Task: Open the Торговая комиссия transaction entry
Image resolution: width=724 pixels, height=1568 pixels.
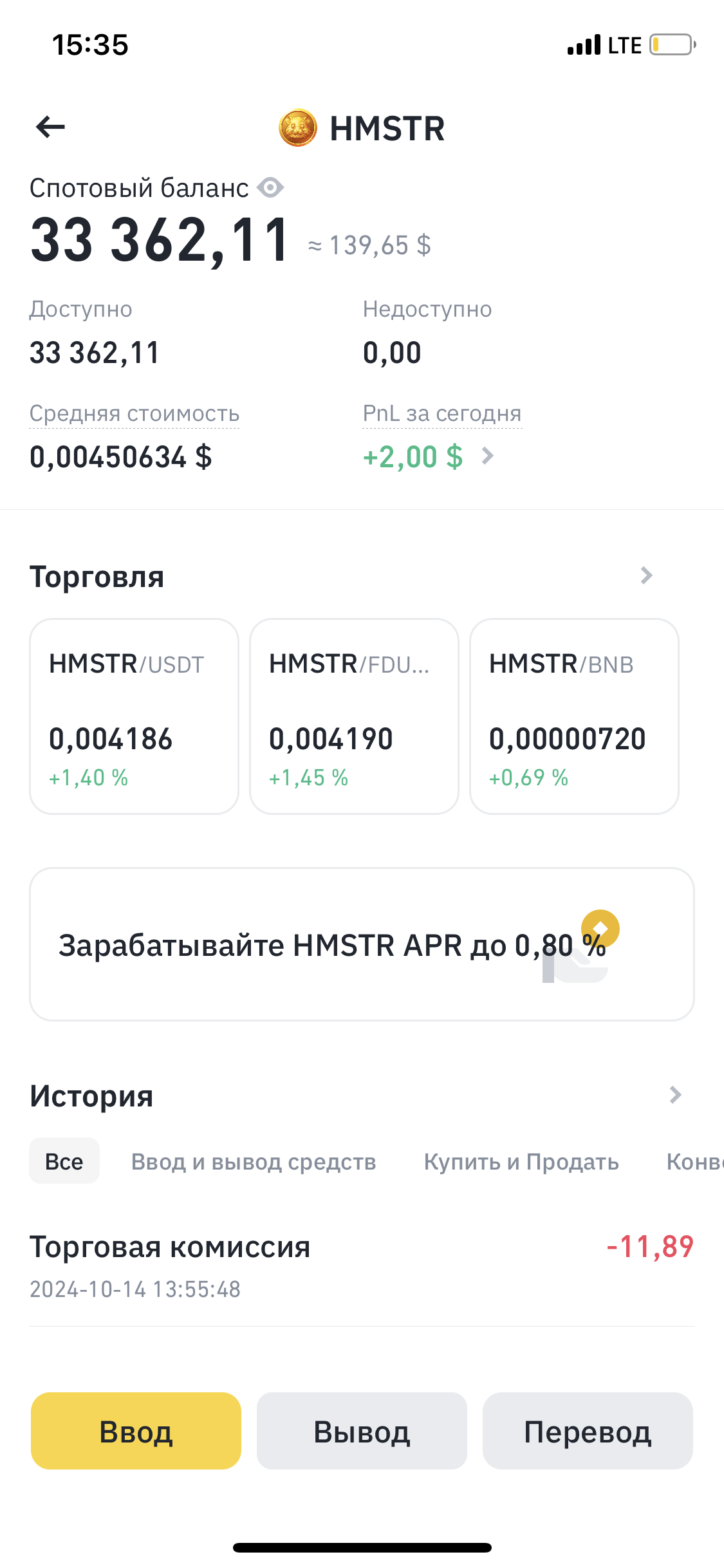Action: (x=362, y=1265)
